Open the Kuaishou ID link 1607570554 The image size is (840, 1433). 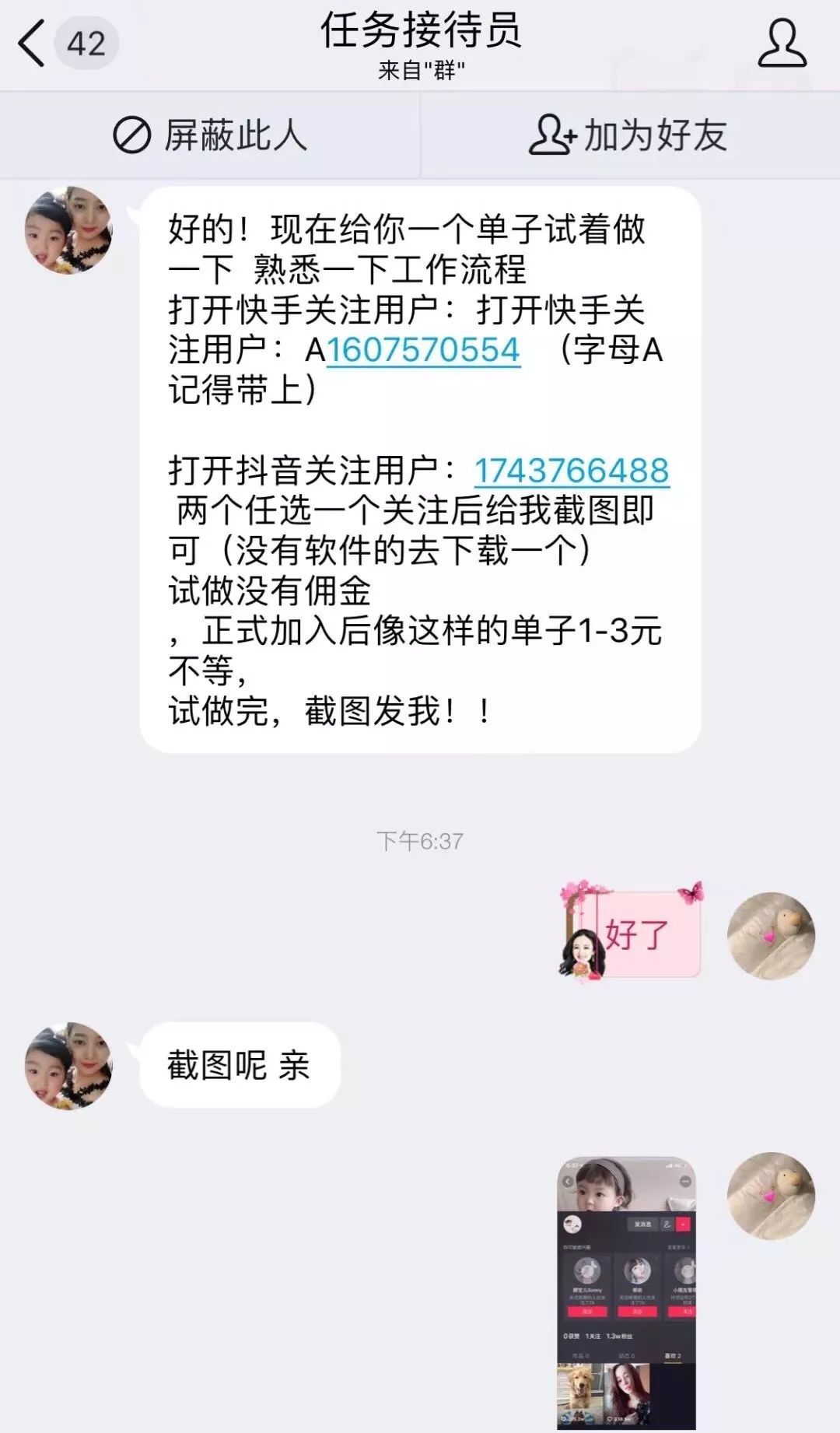423,350
